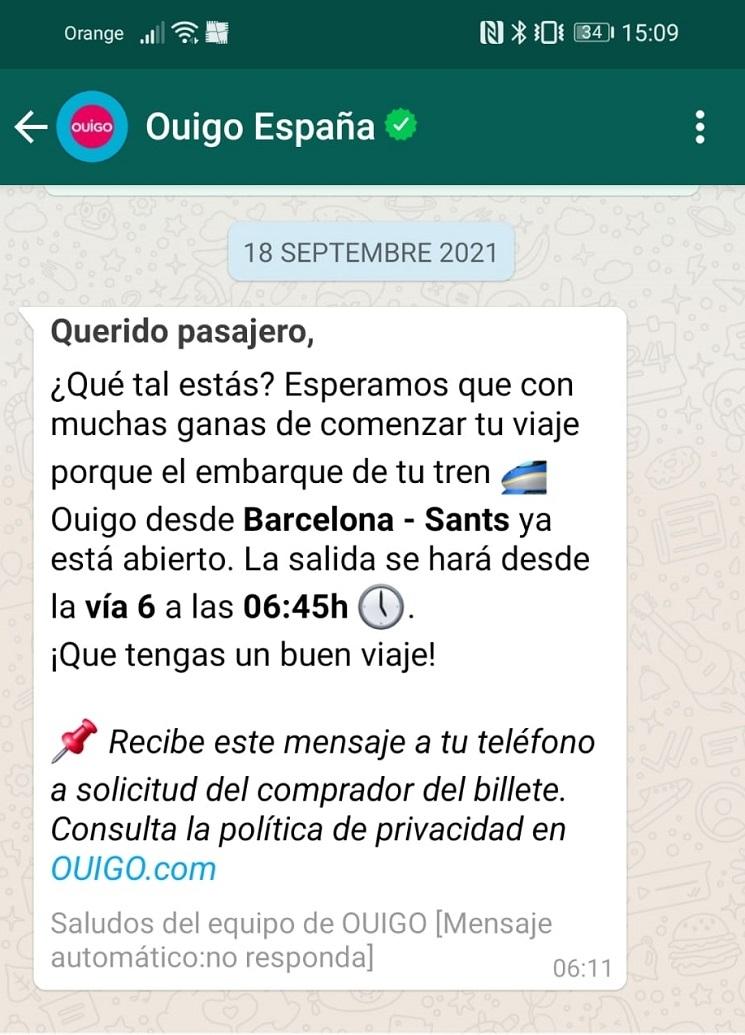Open Ouigo España profile picture
This screenshot has width=745, height=1035.
pos(93,128)
